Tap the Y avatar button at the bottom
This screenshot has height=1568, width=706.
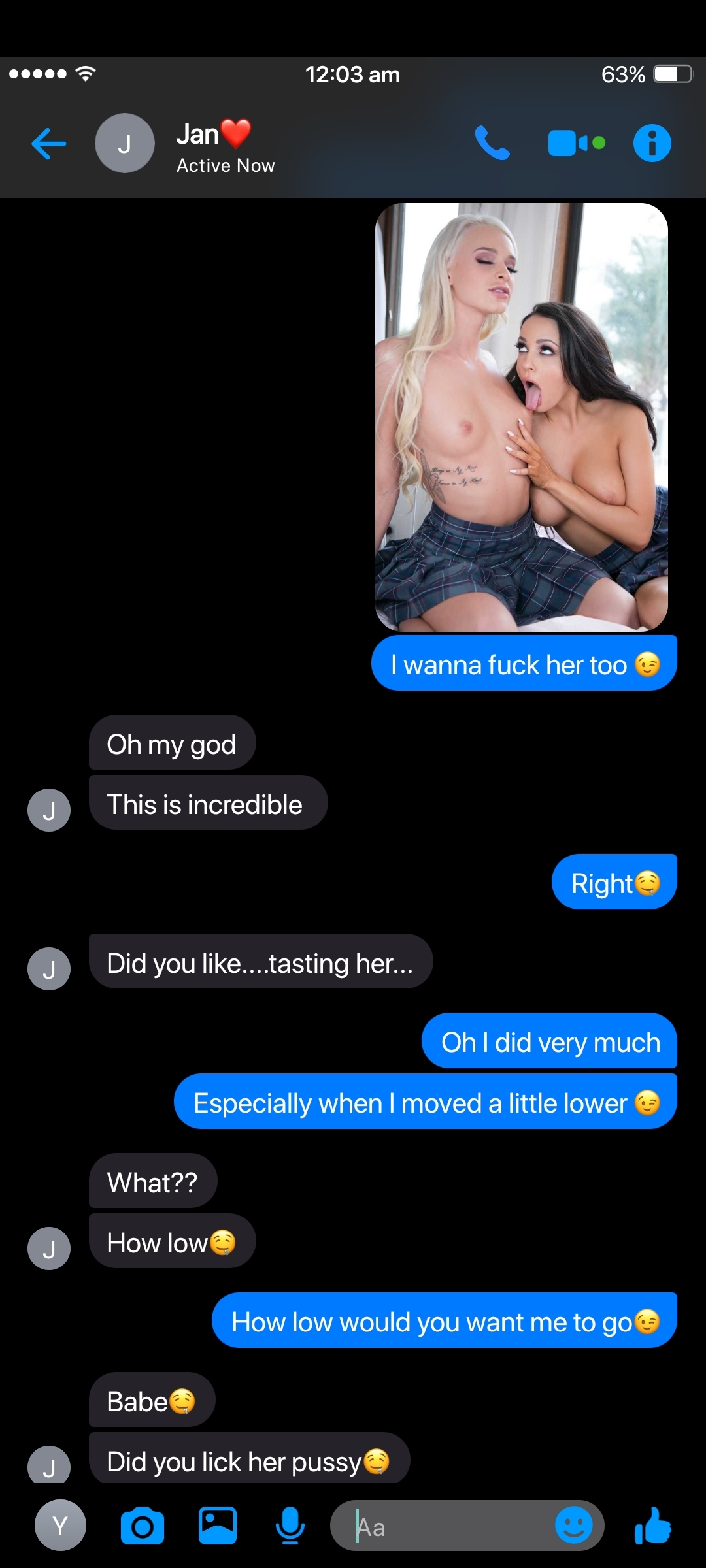60,1526
